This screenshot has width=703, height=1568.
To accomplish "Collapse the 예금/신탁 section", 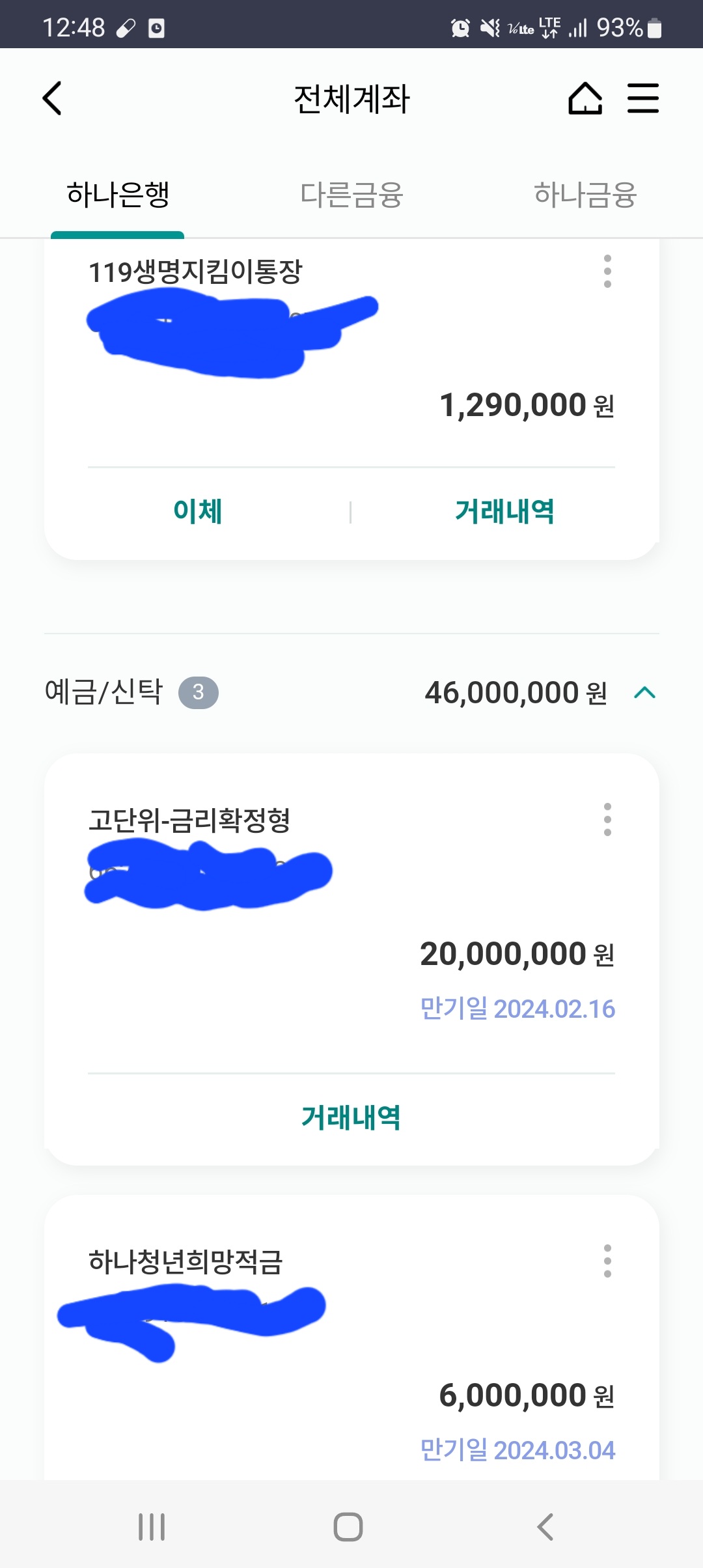I will [644, 692].
